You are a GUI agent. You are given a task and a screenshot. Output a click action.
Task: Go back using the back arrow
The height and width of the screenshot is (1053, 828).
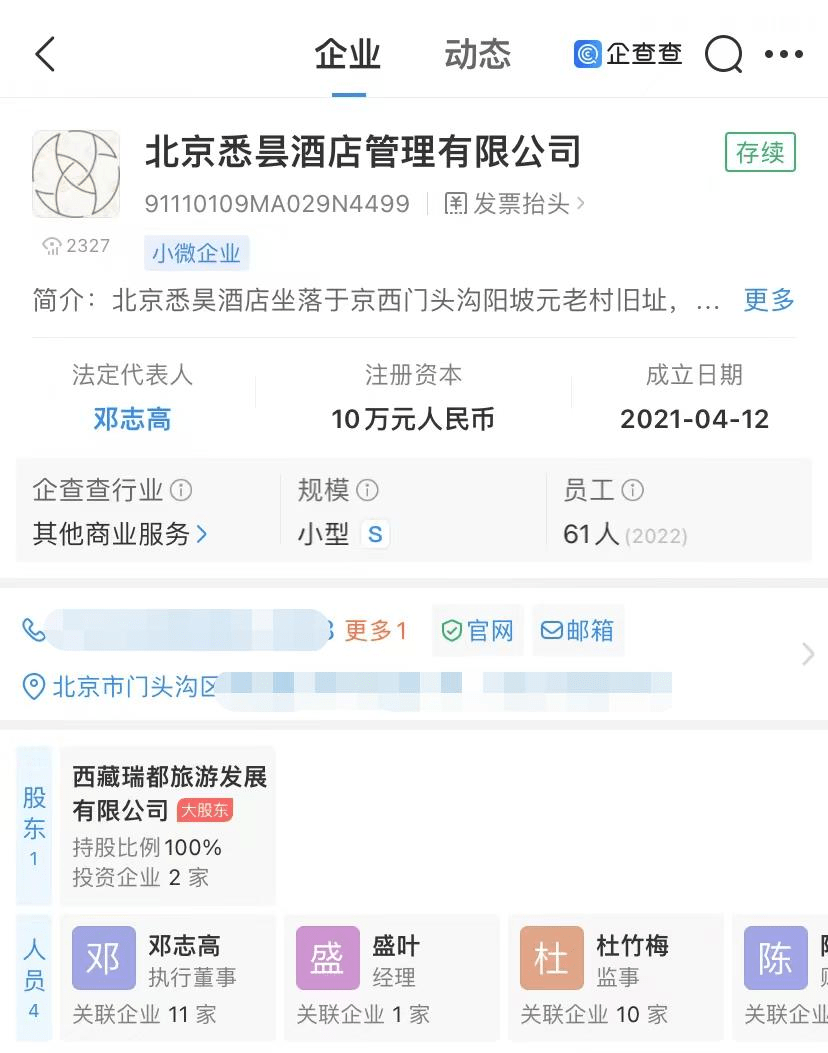point(46,54)
